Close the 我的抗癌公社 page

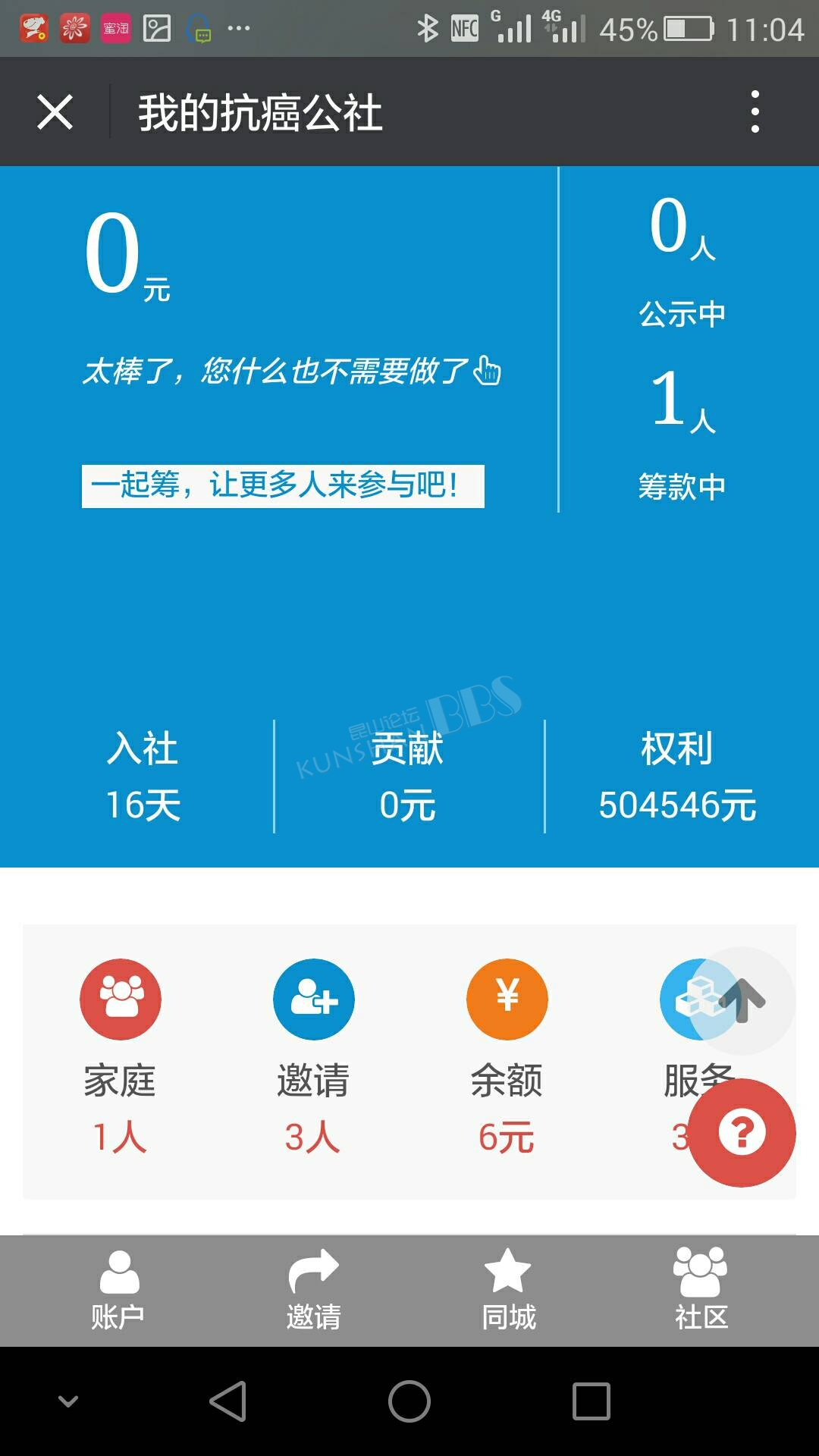[x=55, y=112]
